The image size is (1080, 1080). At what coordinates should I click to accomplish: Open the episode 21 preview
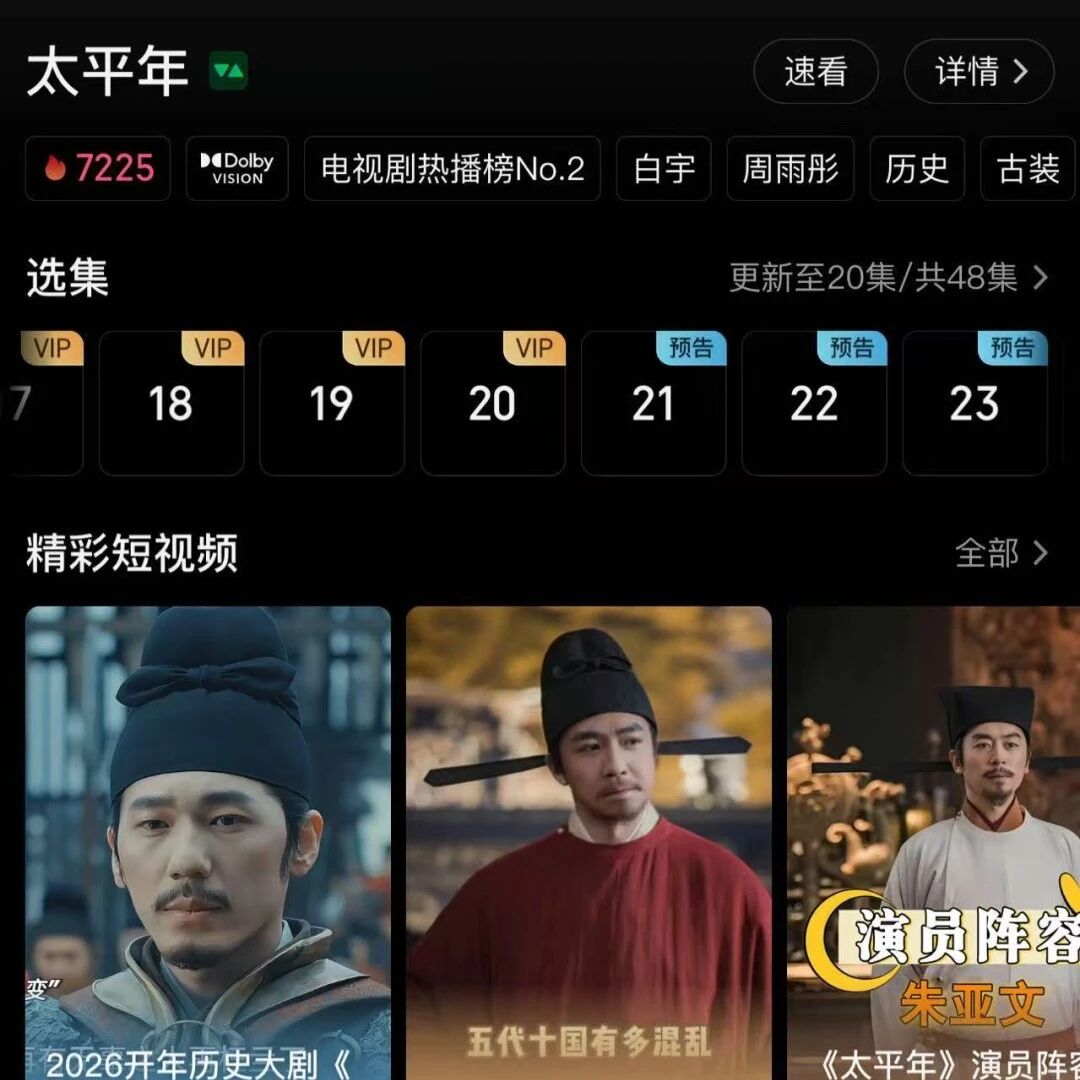(x=653, y=404)
